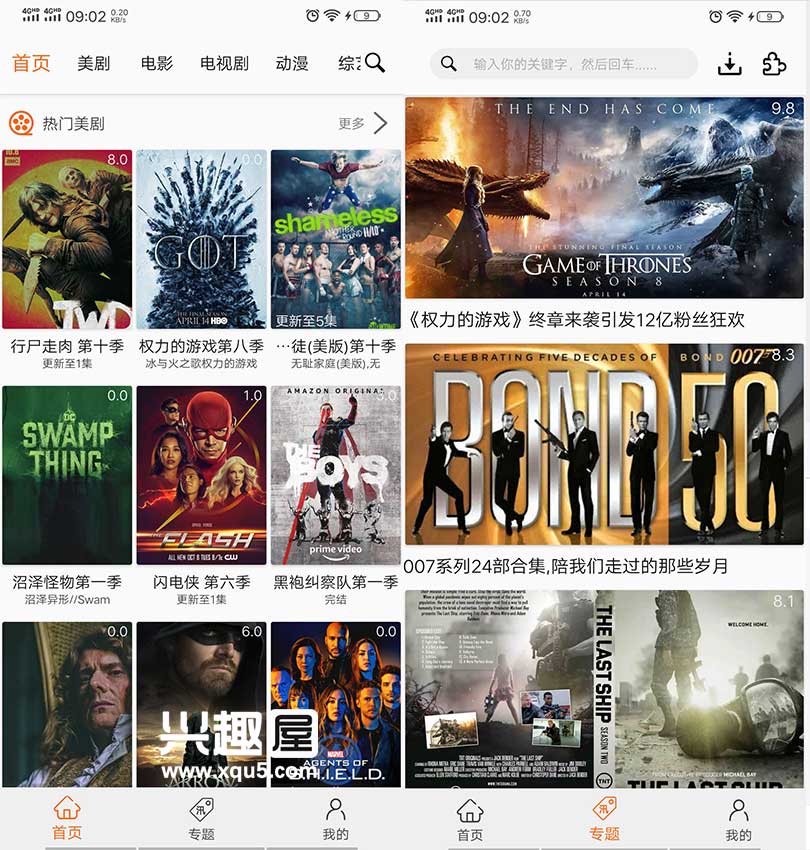The image size is (810, 850).
Task: Open the 007系列24部合集 feature banner
Action: [x=604, y=444]
